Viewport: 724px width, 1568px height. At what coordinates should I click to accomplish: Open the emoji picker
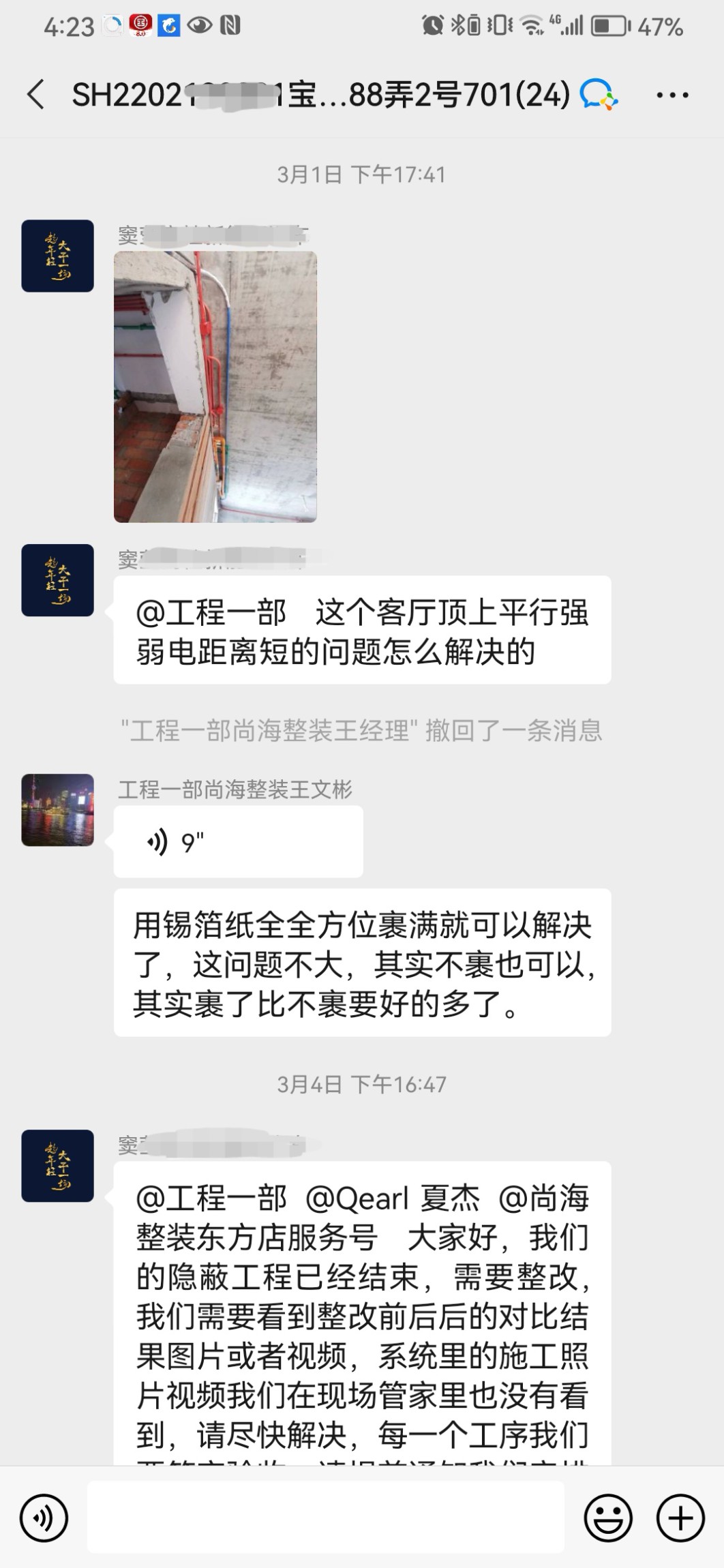click(x=607, y=1518)
